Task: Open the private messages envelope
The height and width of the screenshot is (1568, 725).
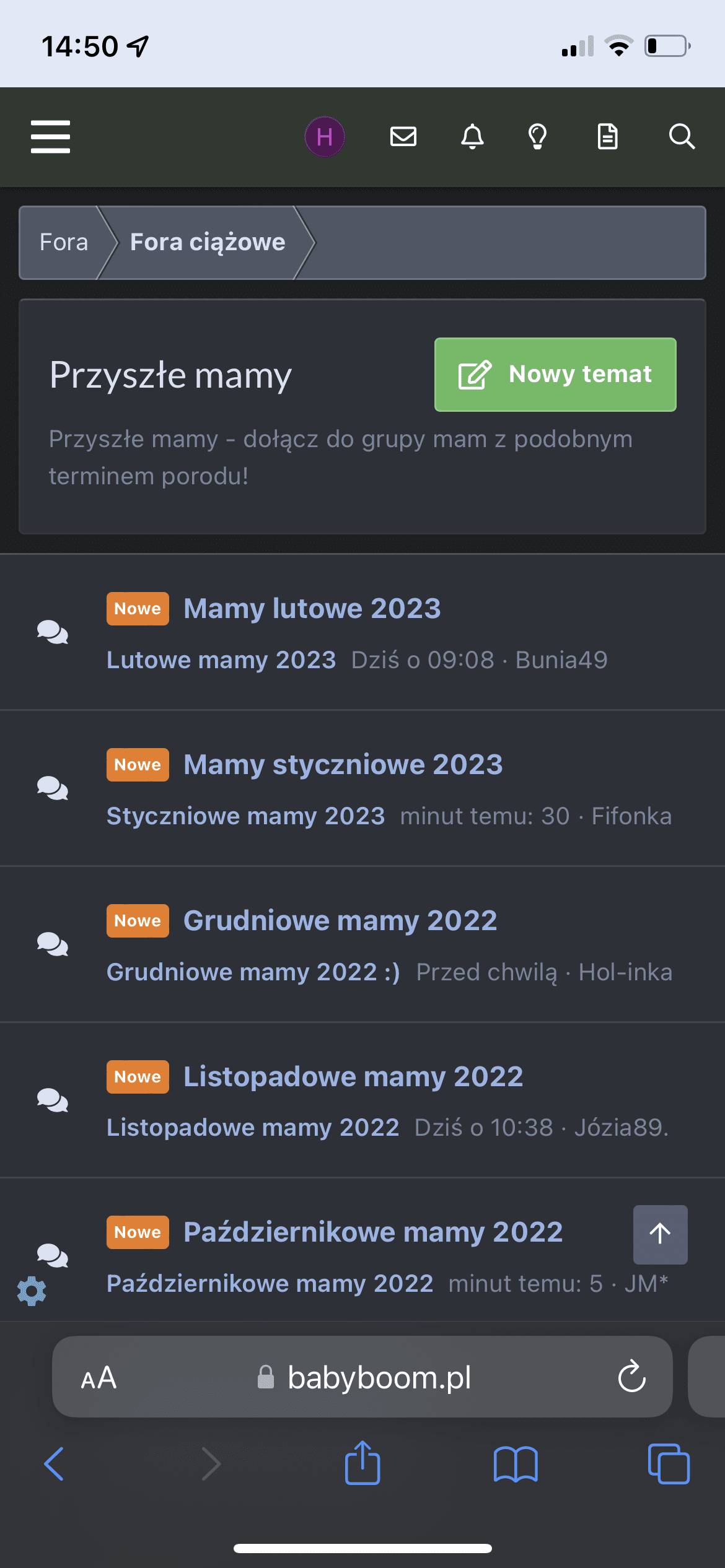Action: coord(403,136)
